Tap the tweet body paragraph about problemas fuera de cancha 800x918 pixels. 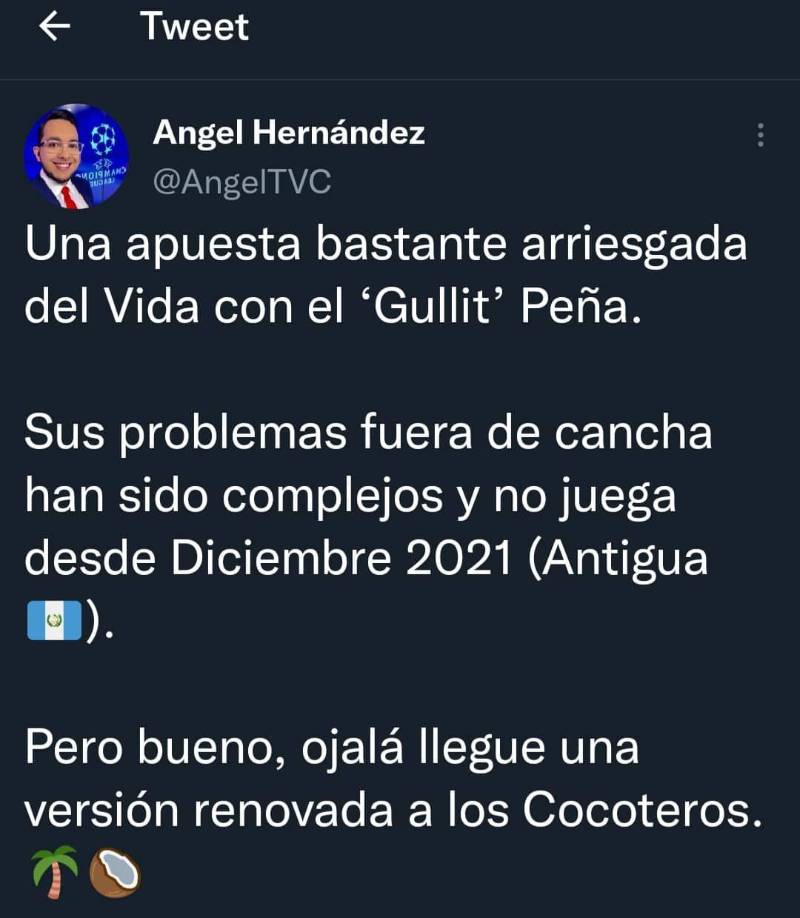(372, 432)
